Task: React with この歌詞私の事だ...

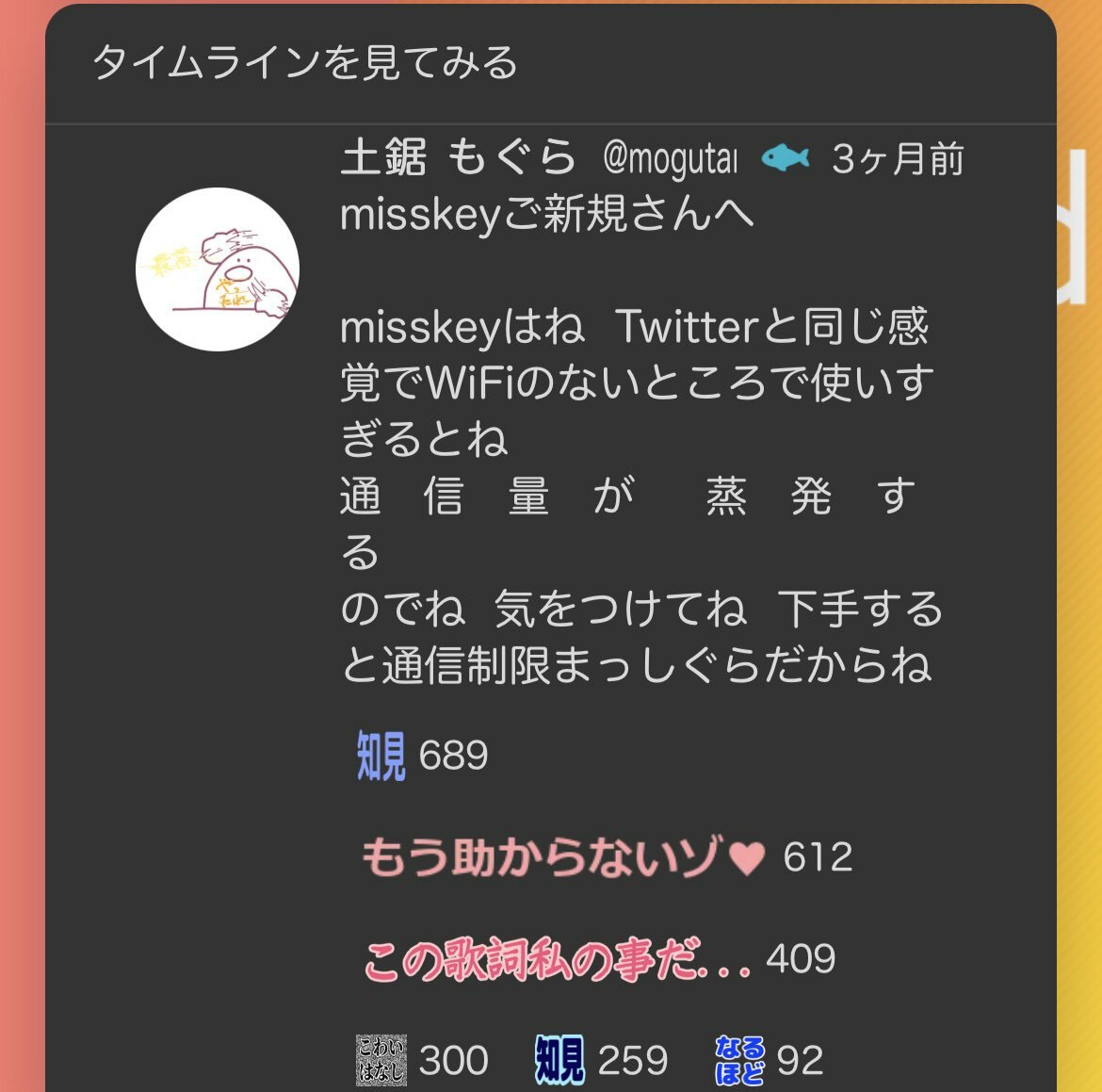Action: point(599,959)
